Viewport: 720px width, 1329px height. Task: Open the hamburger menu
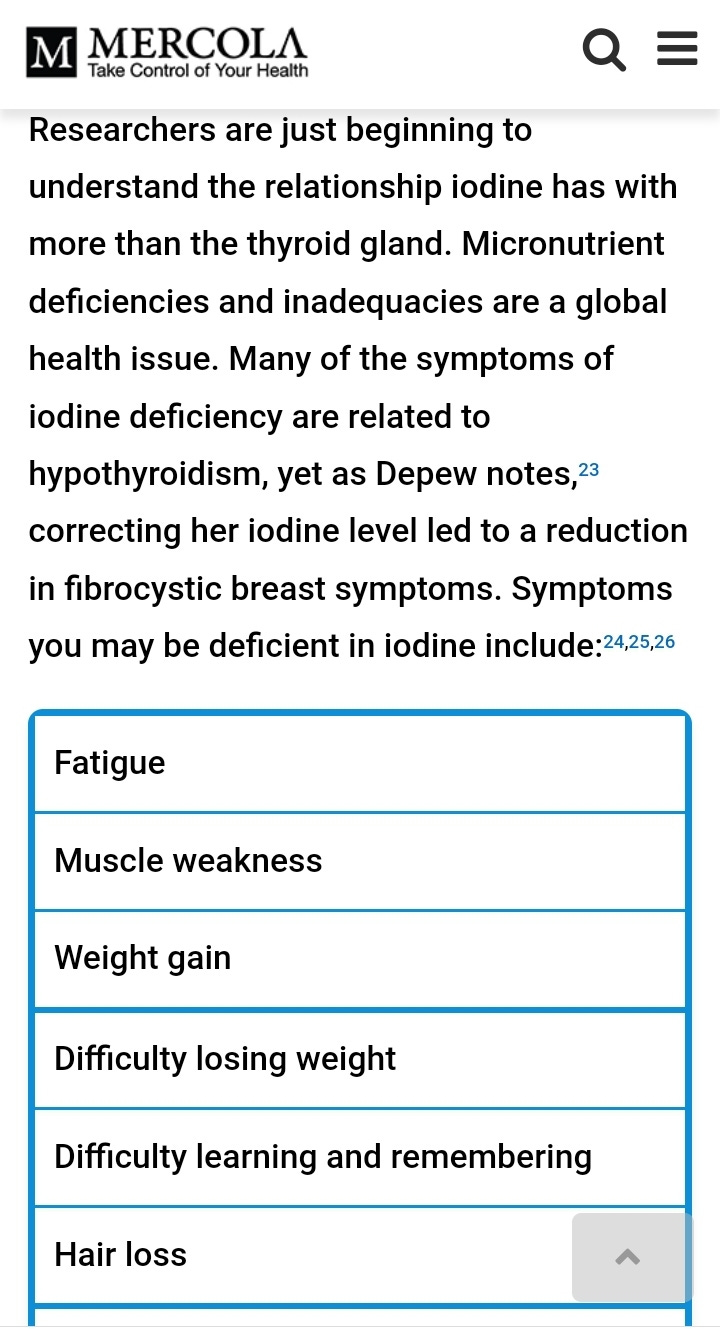(677, 48)
